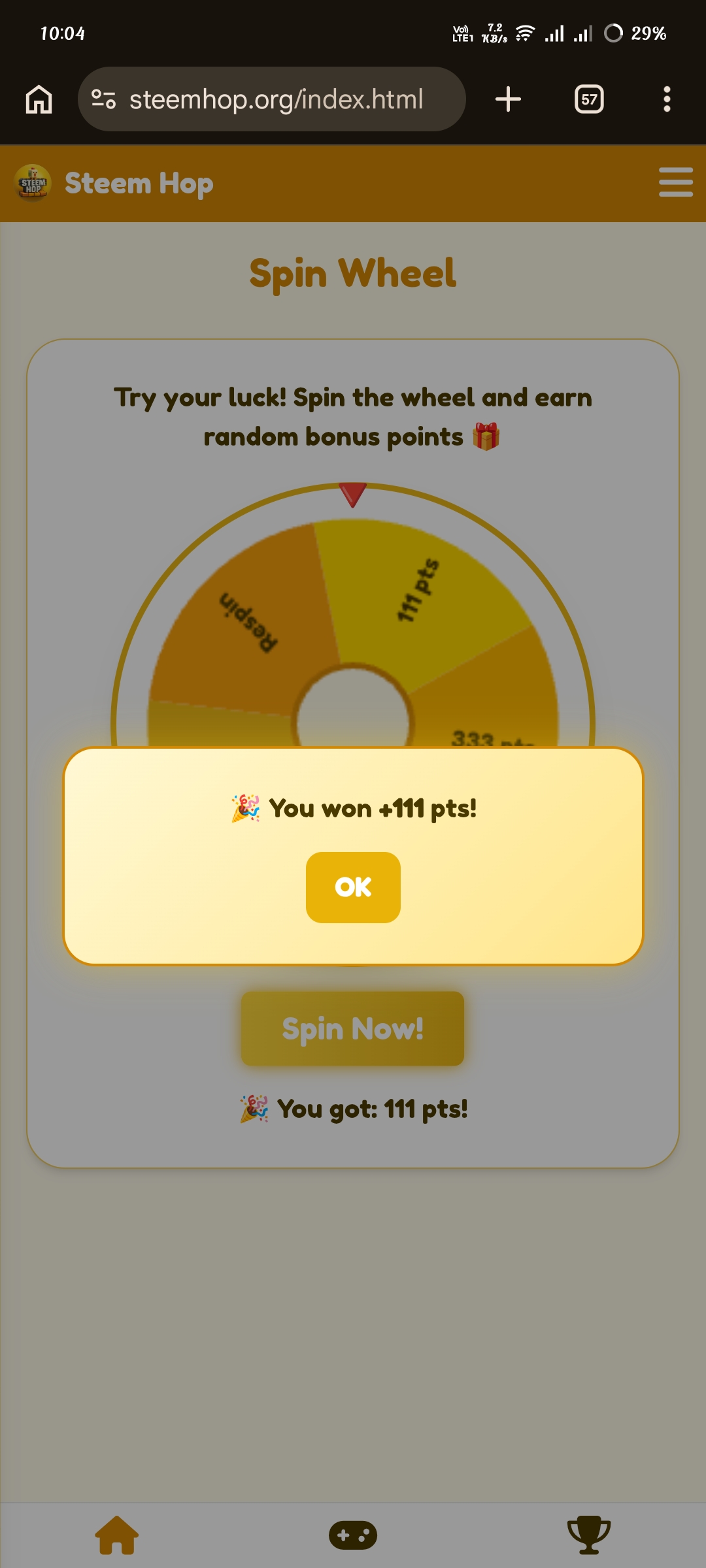This screenshot has height=1568, width=706.
Task: Tap the Spin Now! button
Action: click(353, 1028)
